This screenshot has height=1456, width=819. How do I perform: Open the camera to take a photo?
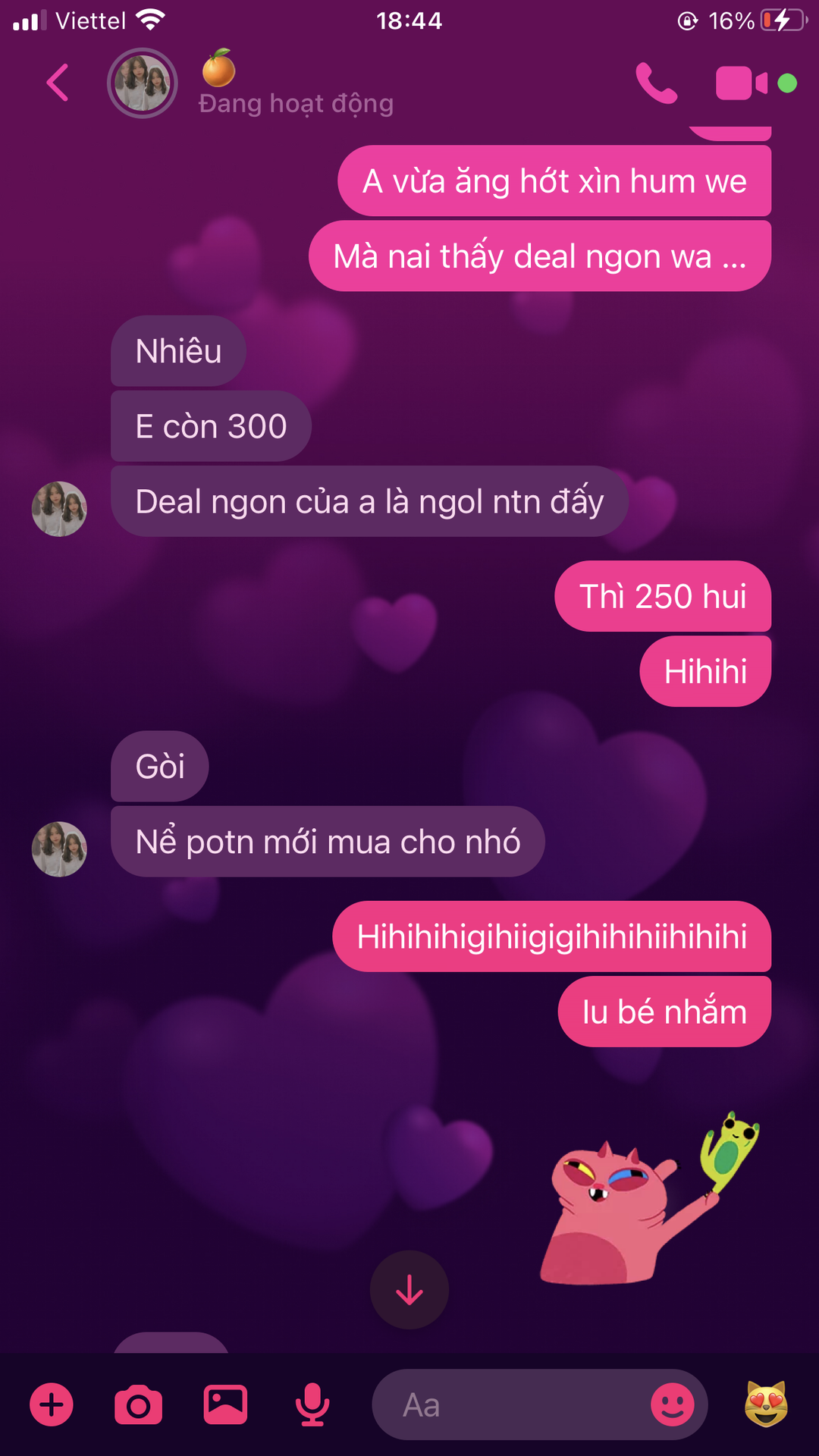coord(138,1404)
